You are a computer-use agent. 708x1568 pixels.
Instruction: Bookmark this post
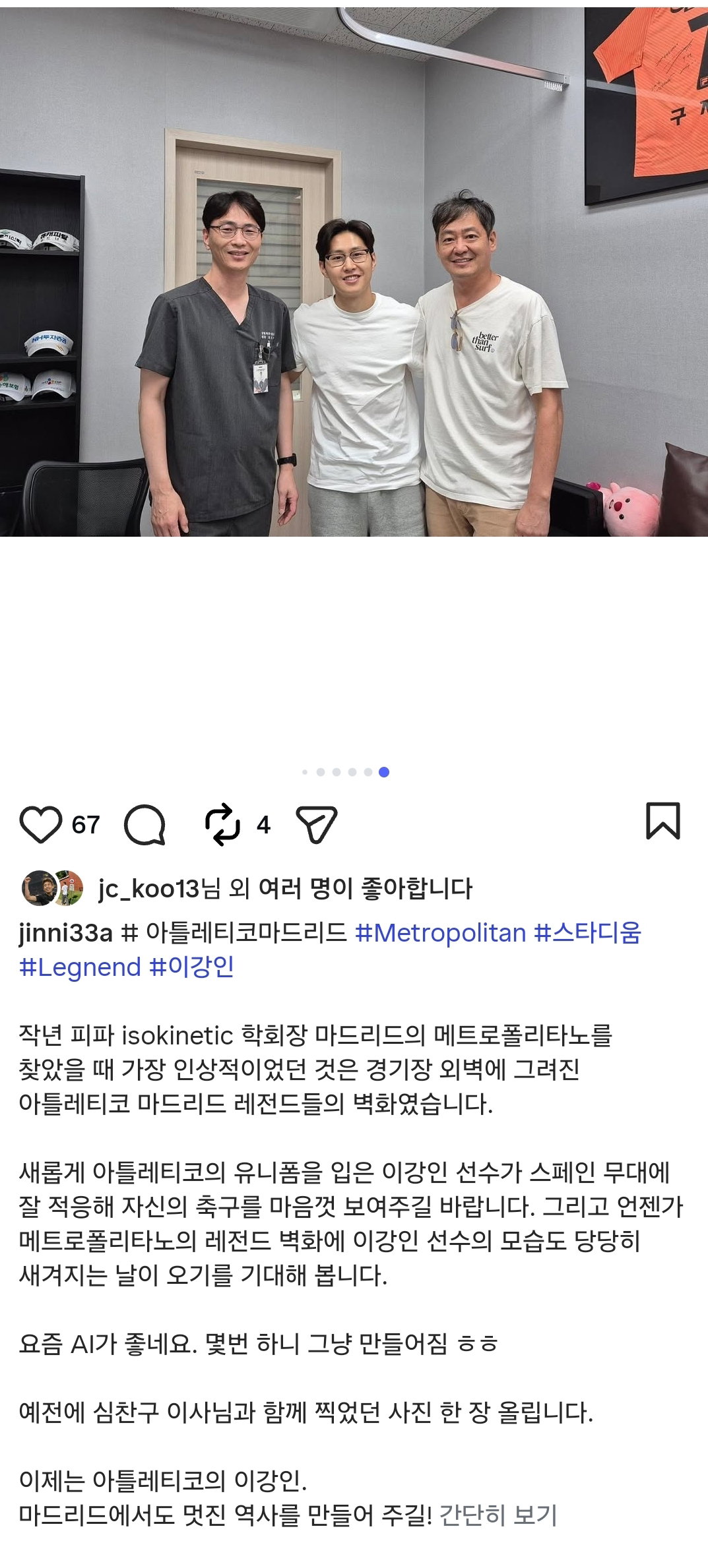662,821
